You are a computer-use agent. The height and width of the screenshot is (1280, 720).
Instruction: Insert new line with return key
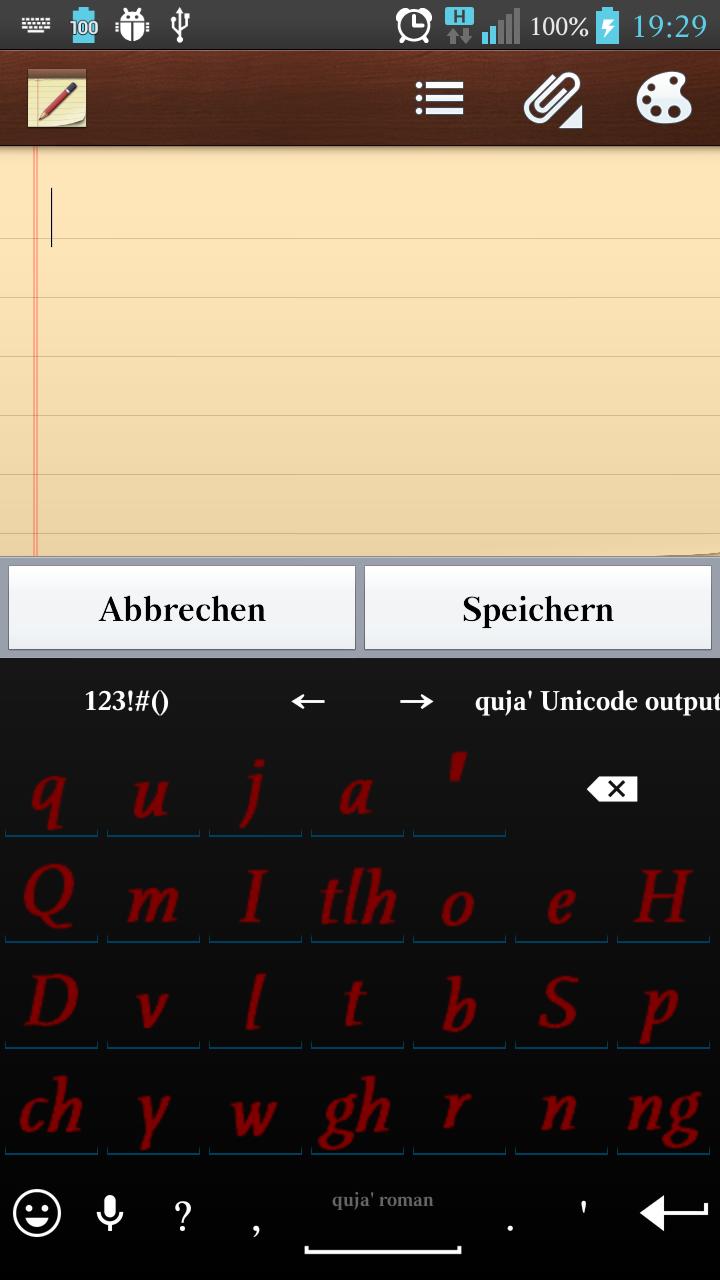(x=673, y=1213)
